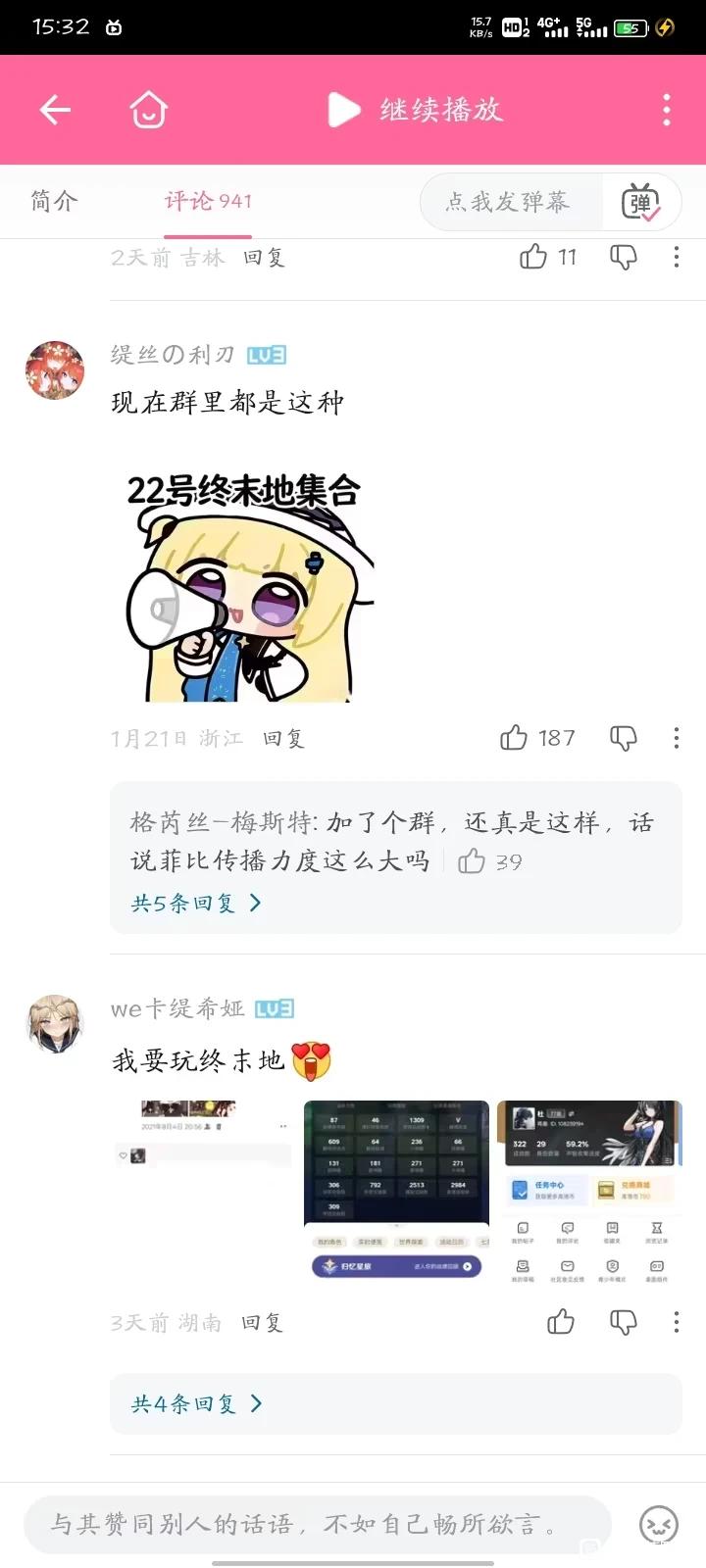Image resolution: width=706 pixels, height=1568 pixels.
Task: Open the emoji picker beside comment box
Action: pyautogui.click(x=658, y=1524)
